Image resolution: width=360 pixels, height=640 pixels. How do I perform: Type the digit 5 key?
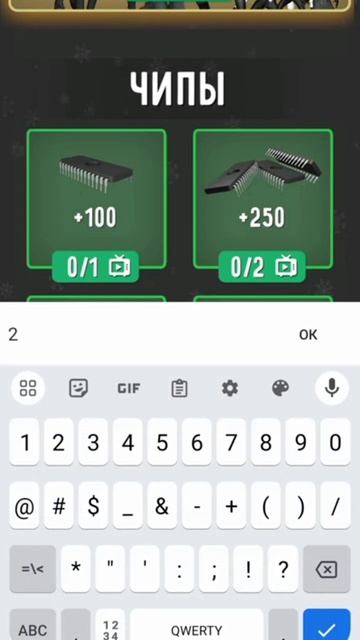(162, 442)
